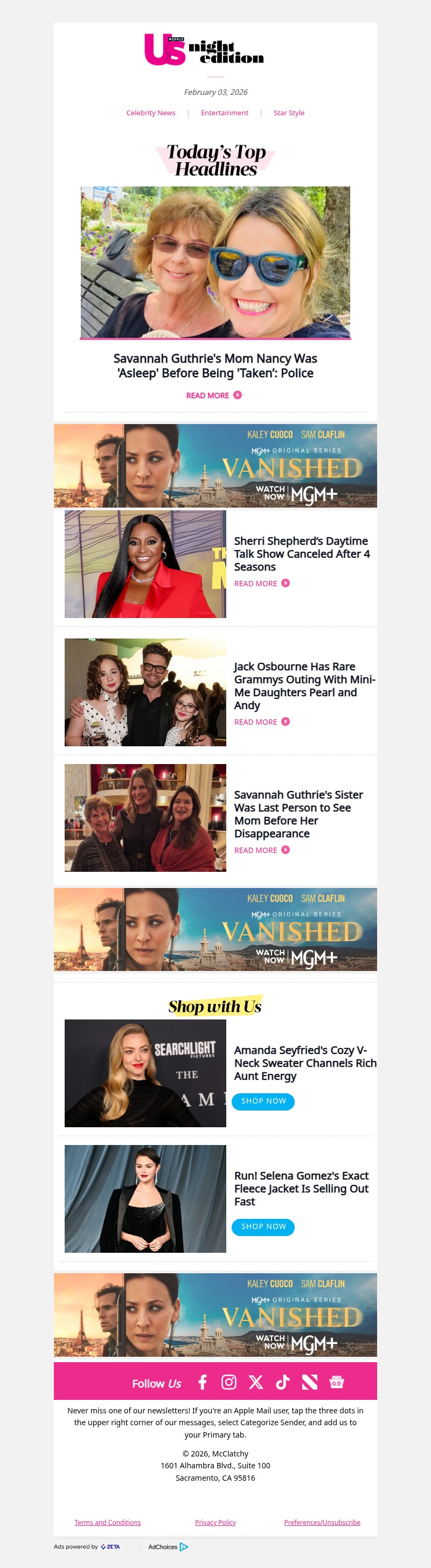431x1568 pixels.
Task: Open the Sherri Shepherd talk show photo
Action: coord(145,564)
